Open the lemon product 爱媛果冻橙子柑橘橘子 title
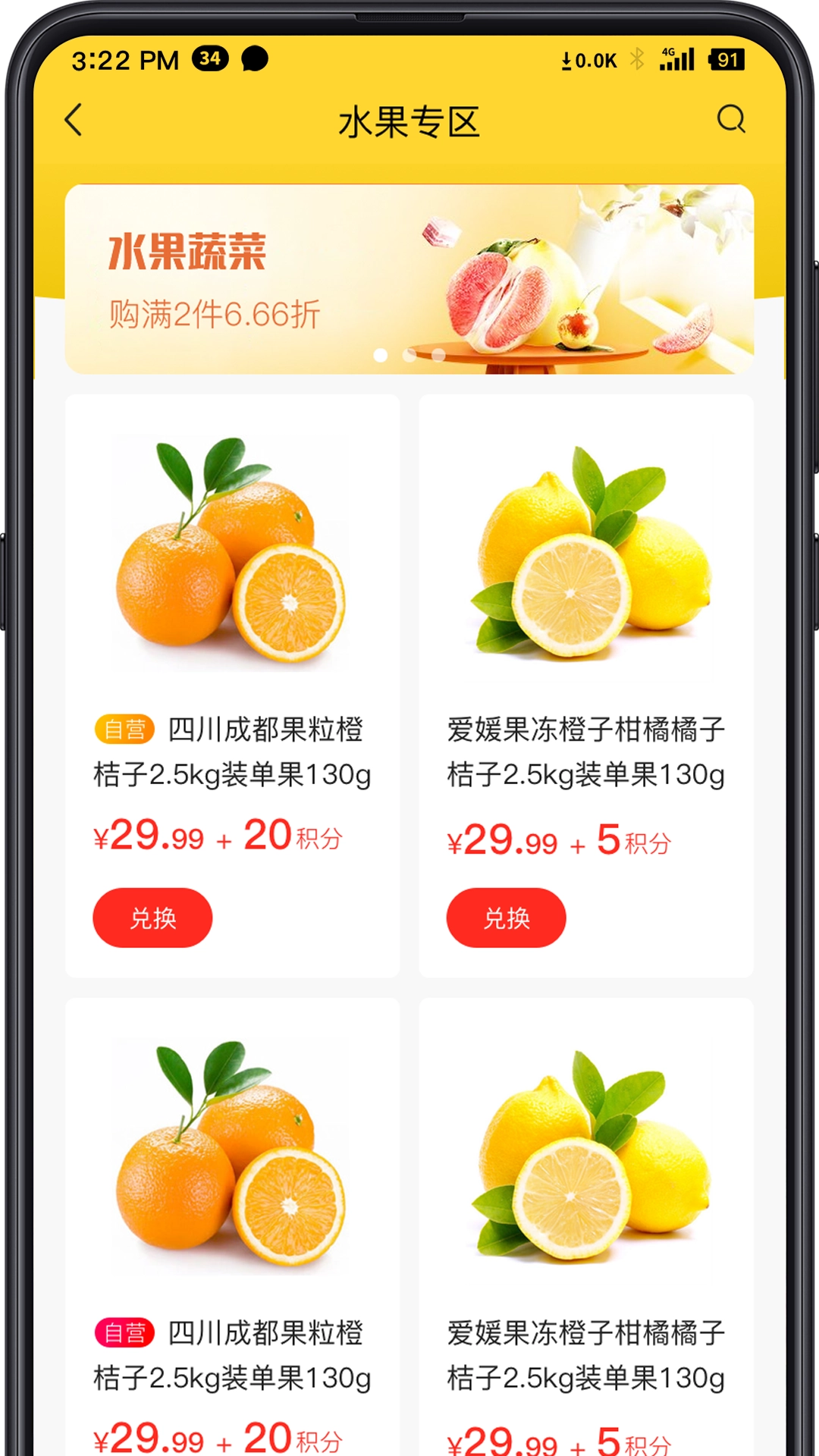The image size is (819, 1456). (585, 751)
